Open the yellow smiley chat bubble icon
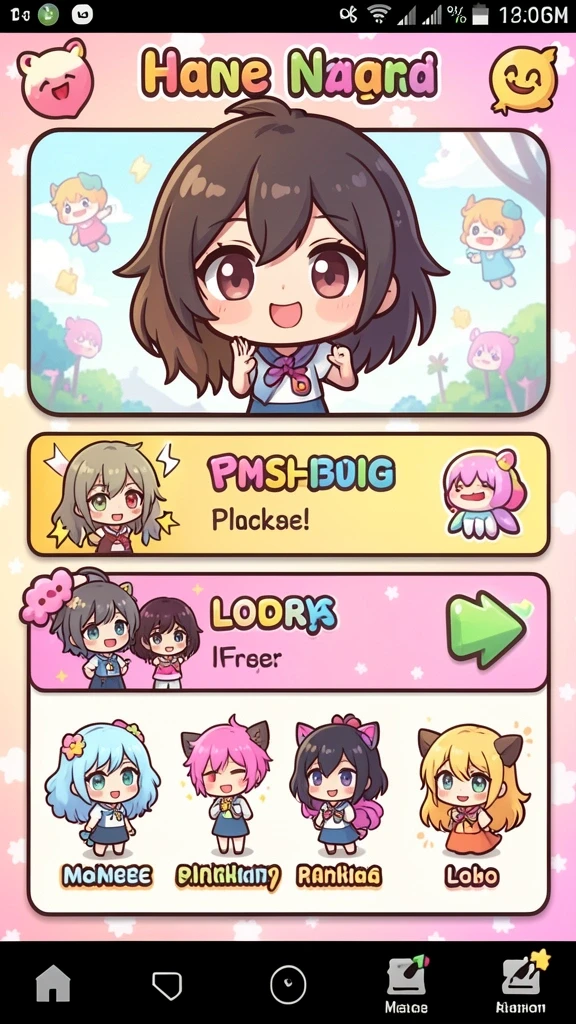Viewport: 576px width, 1024px height. [x=524, y=79]
